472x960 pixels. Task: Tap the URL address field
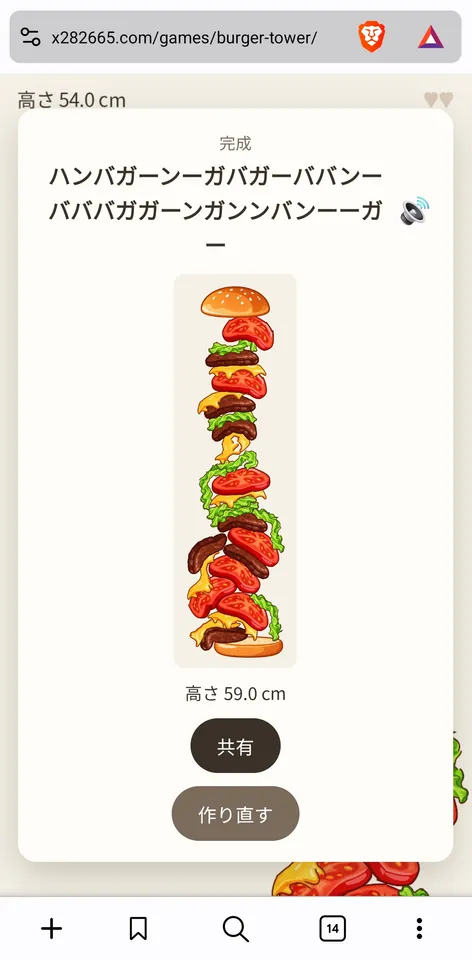(x=184, y=37)
